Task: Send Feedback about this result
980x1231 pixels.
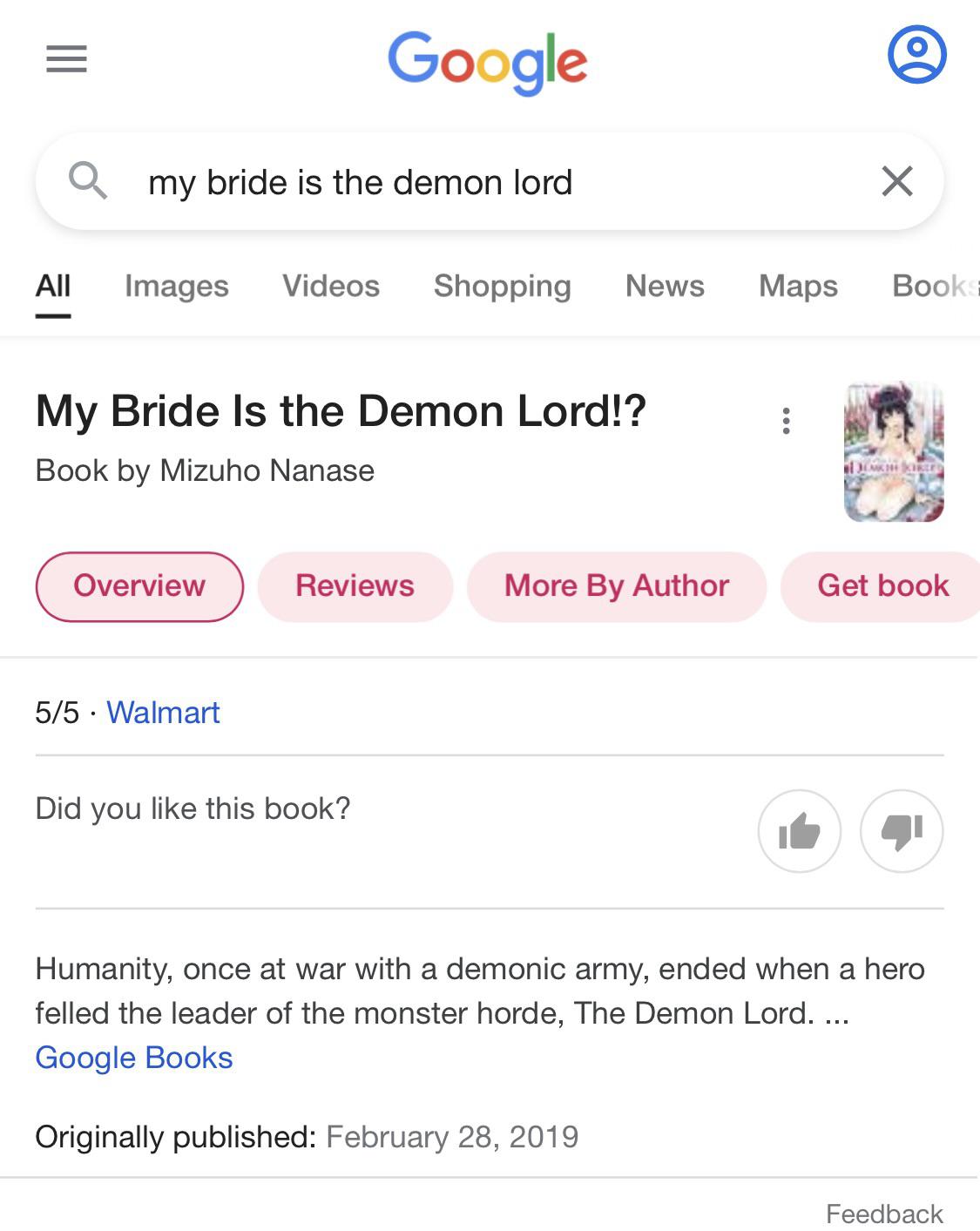Action: (x=885, y=1213)
